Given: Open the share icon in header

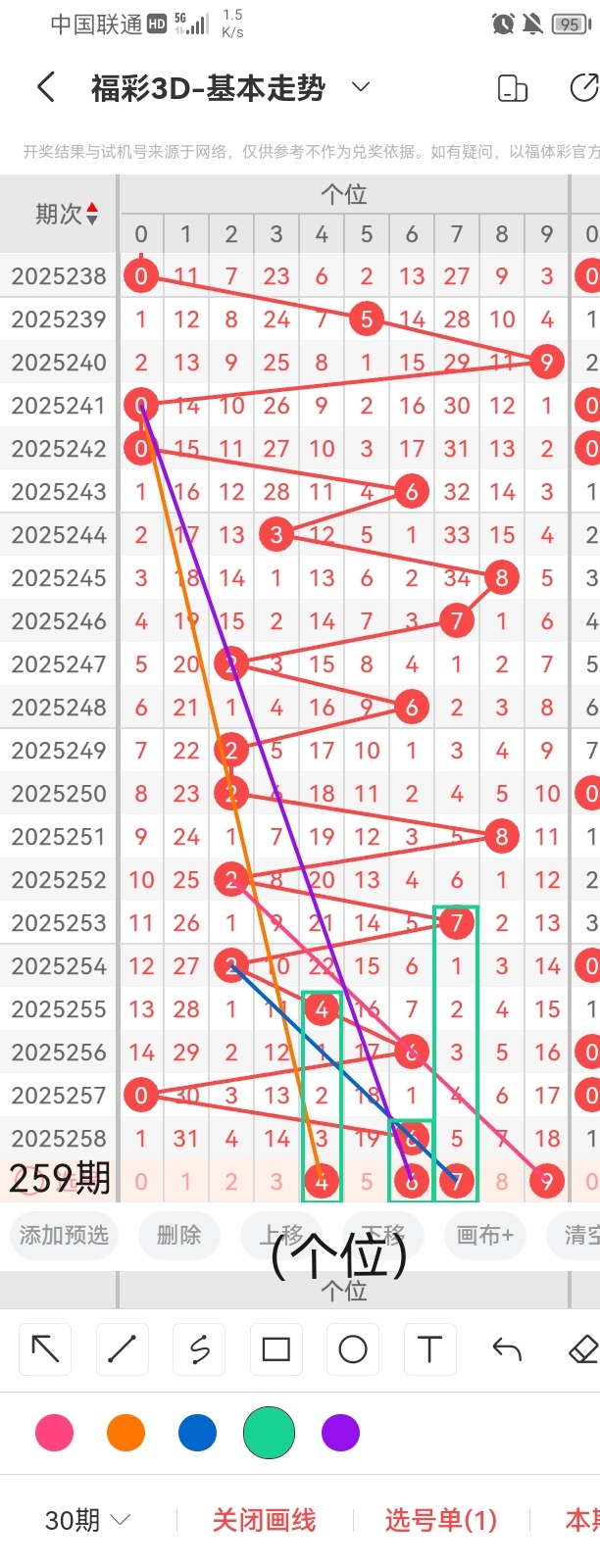Looking at the screenshot, I should (x=583, y=88).
